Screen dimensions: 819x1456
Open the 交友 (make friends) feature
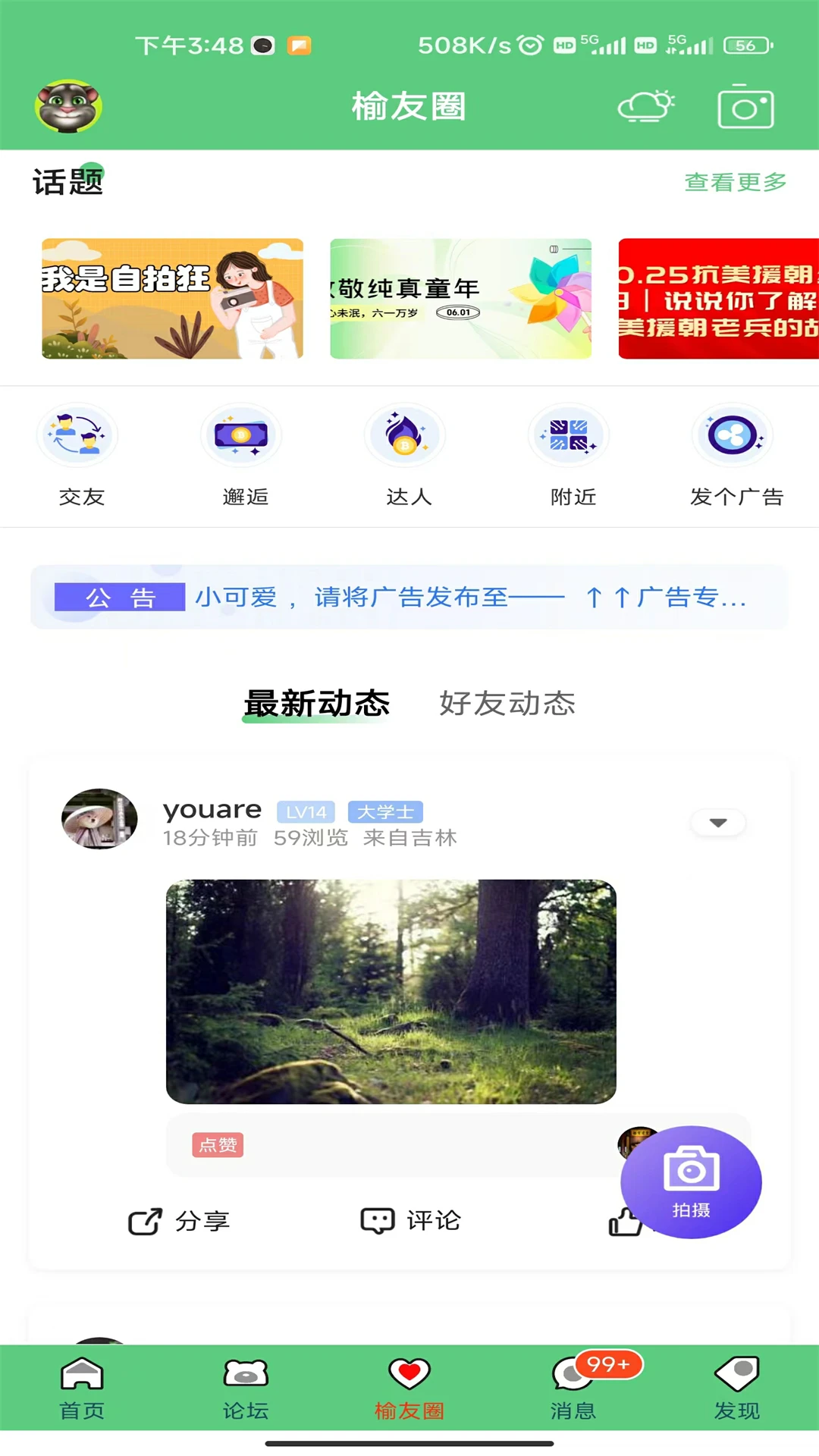77,453
